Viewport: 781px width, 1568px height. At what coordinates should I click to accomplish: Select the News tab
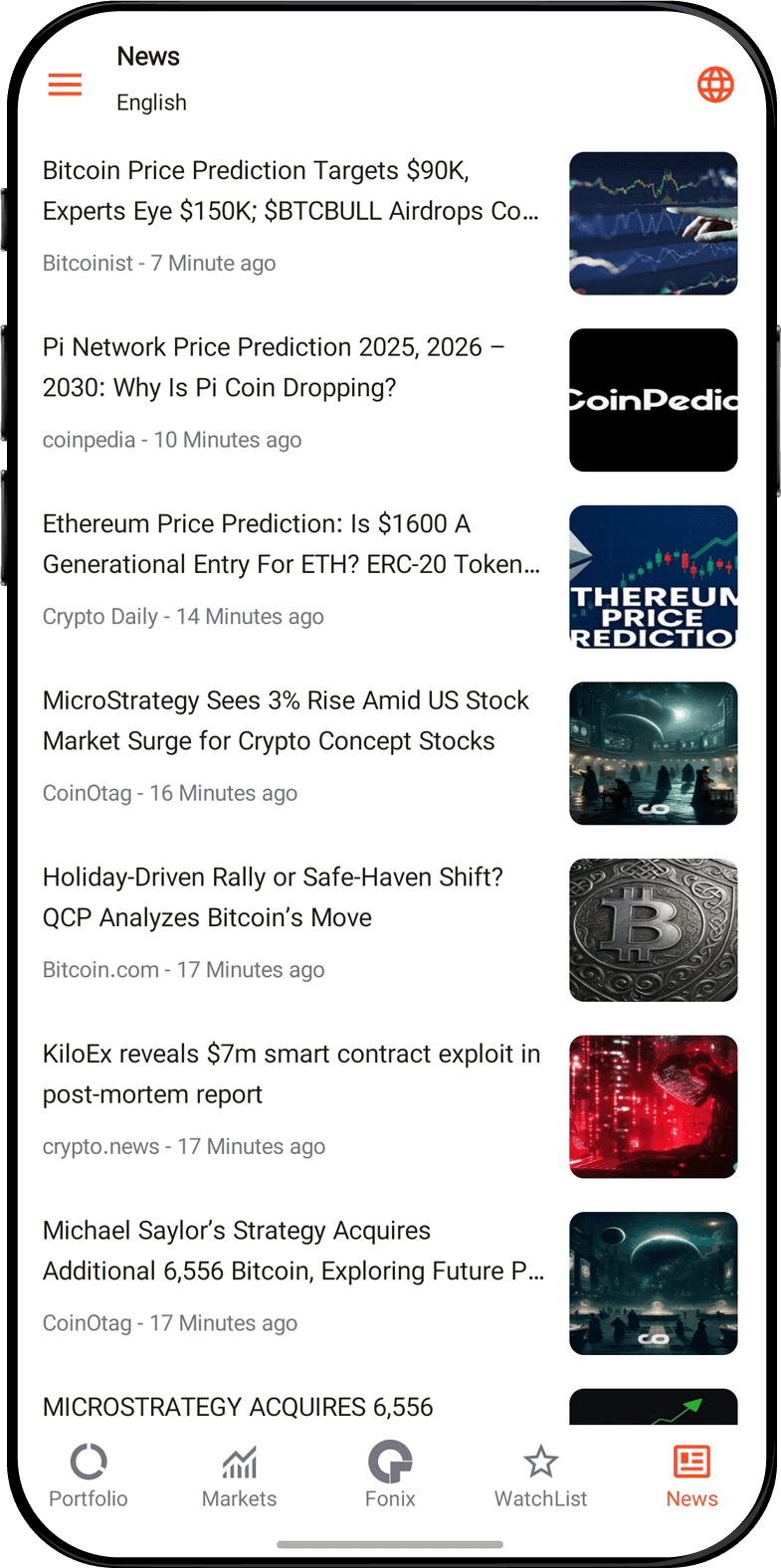(691, 1477)
